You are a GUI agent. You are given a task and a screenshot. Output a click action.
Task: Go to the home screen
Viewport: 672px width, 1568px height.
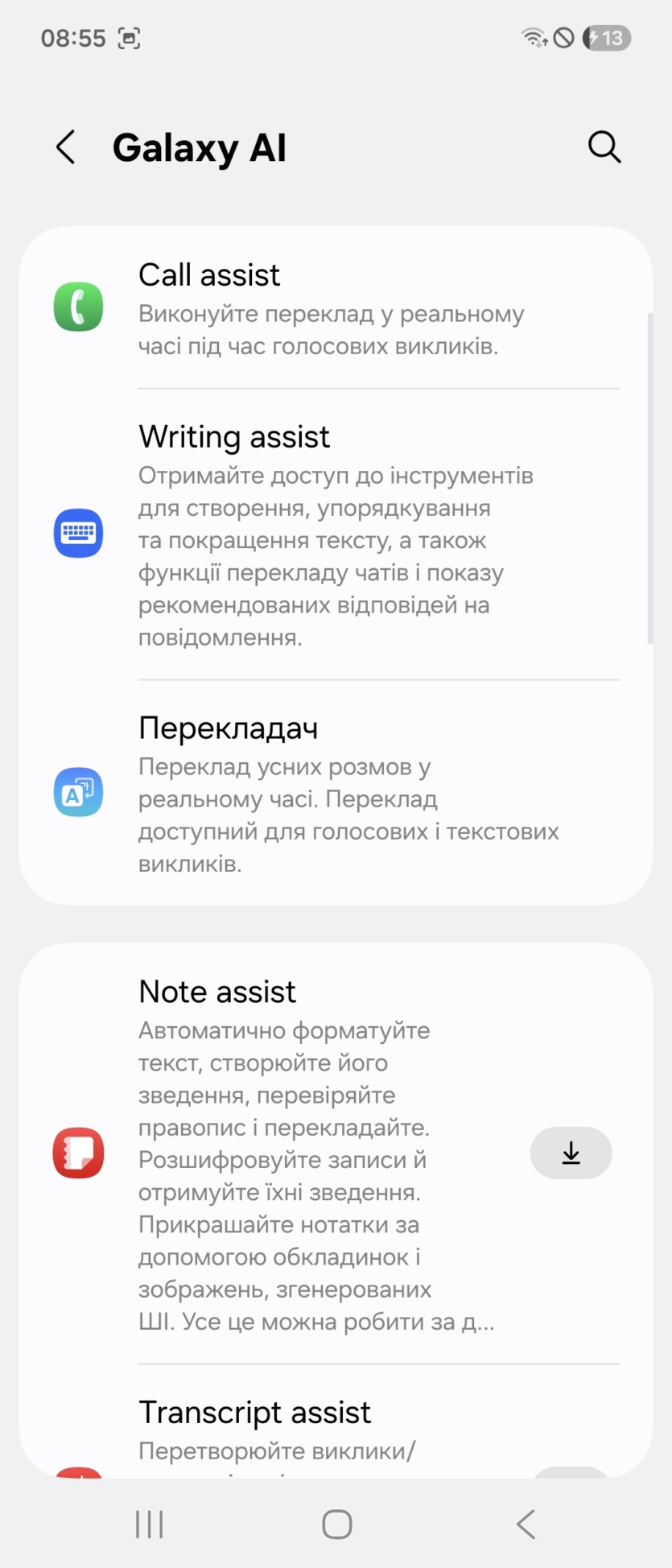(336, 1524)
